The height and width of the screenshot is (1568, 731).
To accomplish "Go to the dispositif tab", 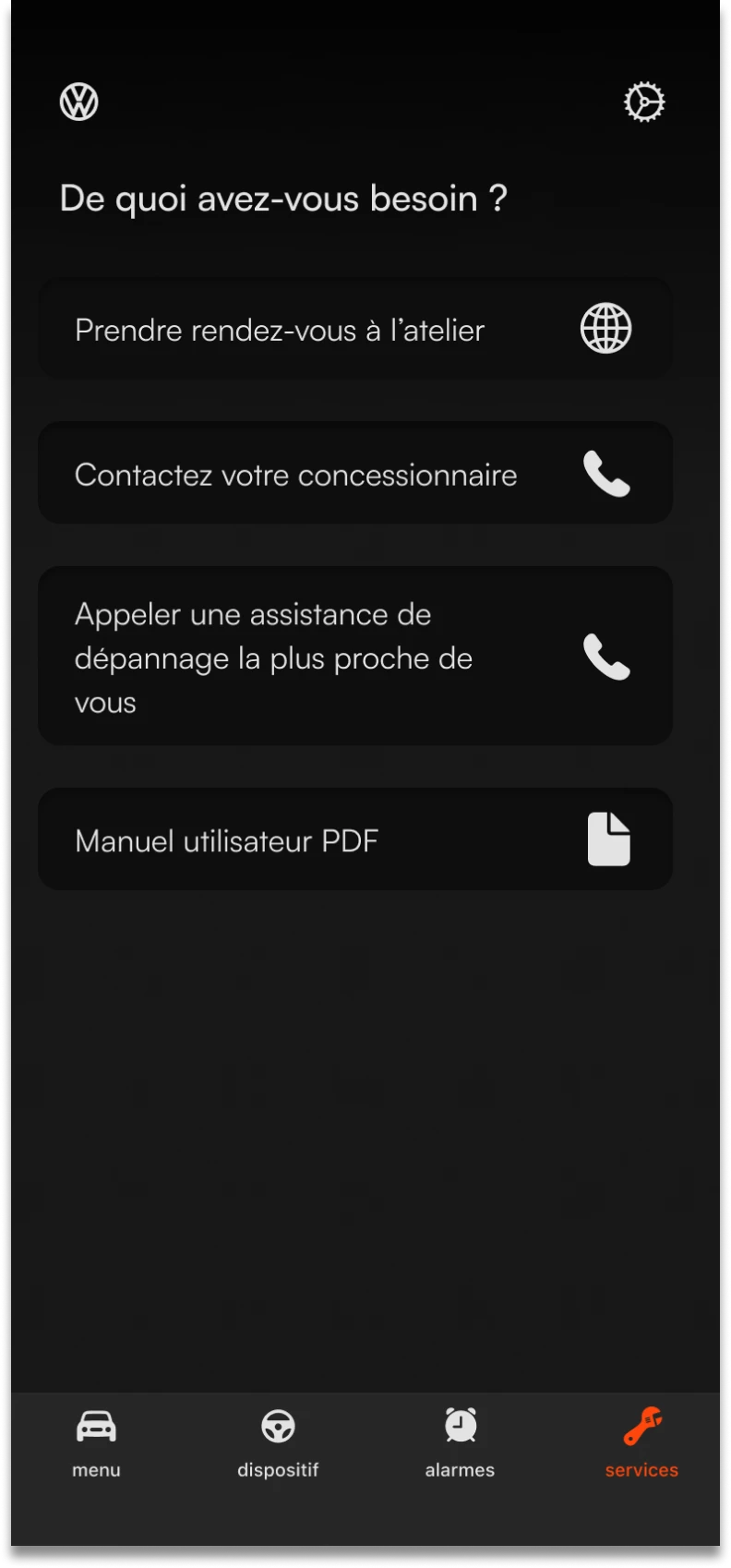I will click(278, 1444).
